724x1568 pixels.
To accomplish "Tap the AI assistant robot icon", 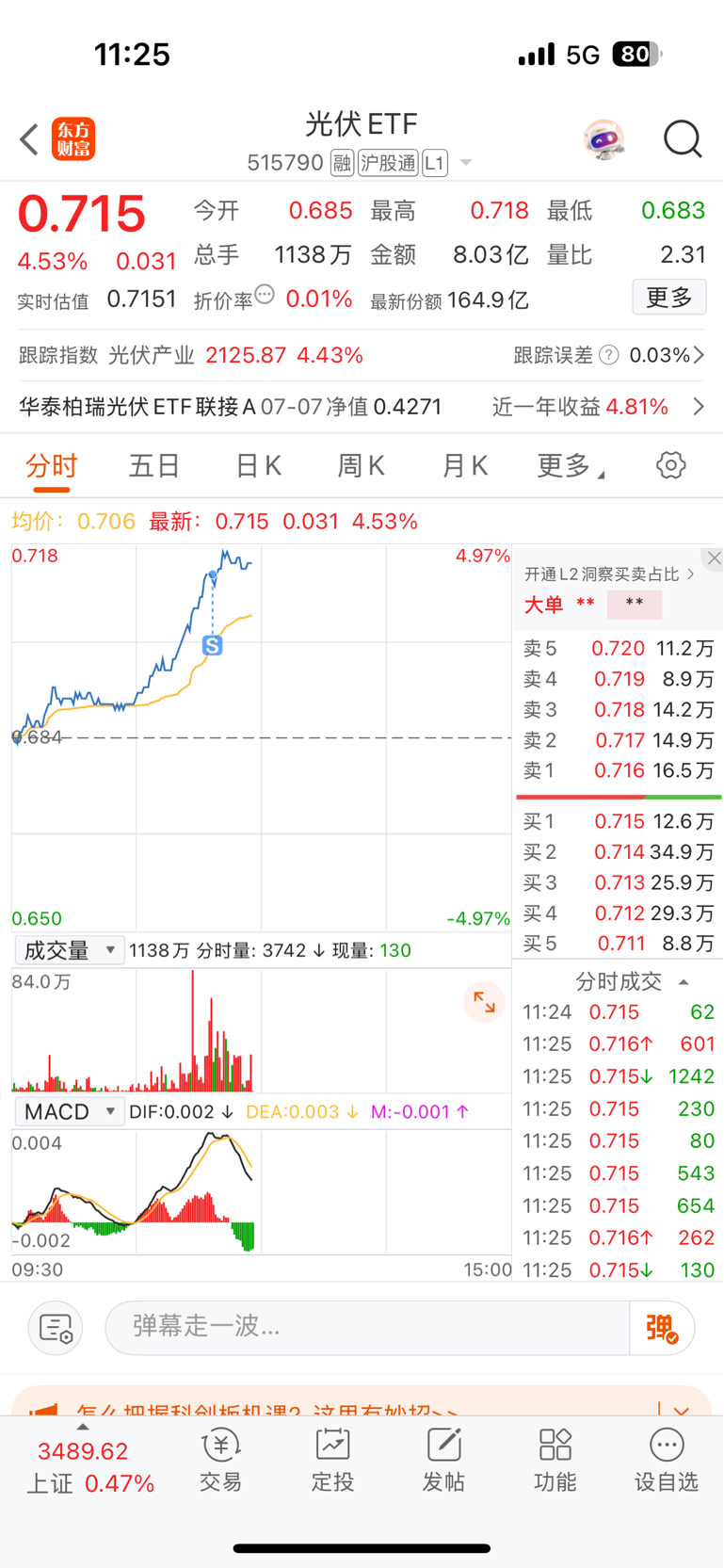I will pos(603,138).
